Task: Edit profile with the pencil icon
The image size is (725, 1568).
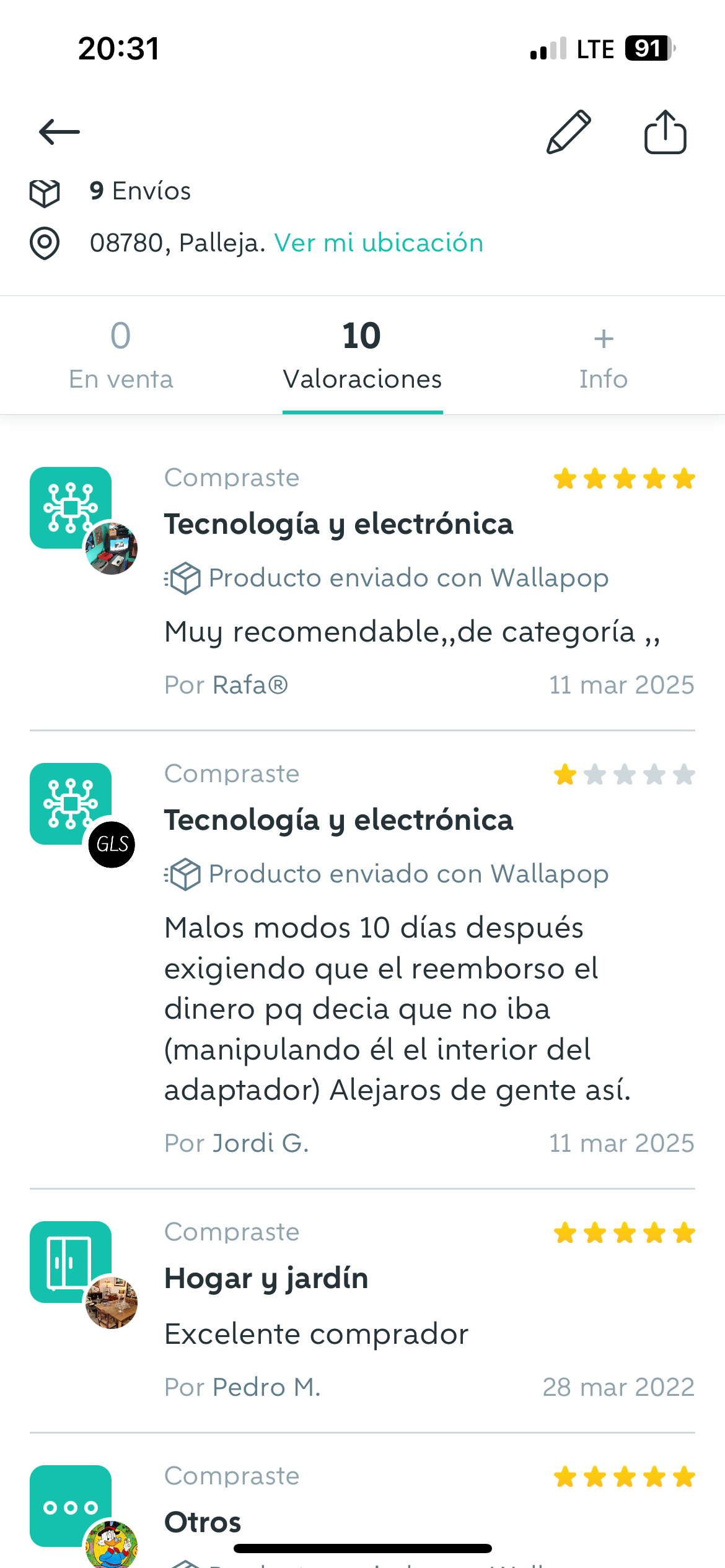Action: click(568, 132)
